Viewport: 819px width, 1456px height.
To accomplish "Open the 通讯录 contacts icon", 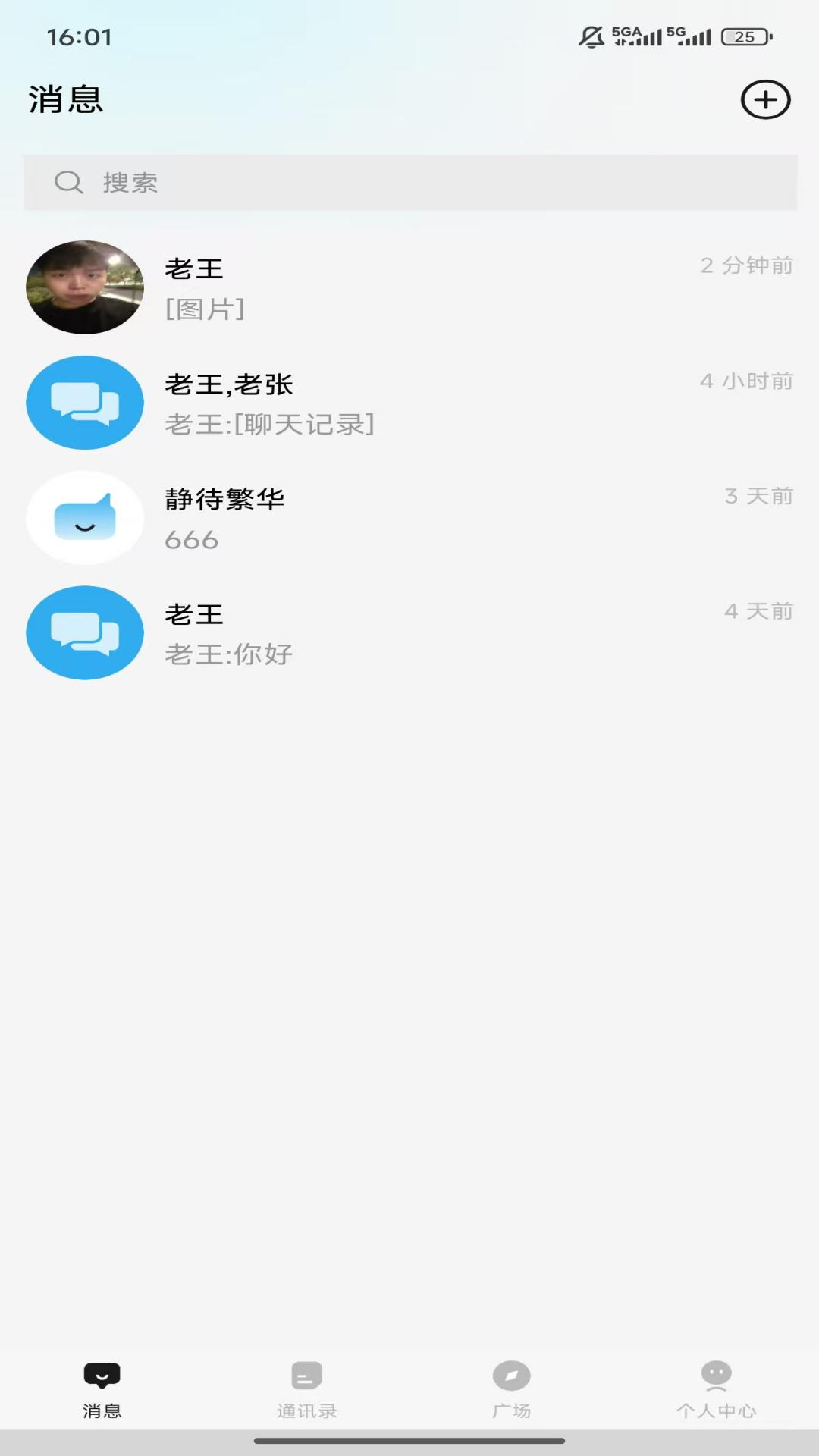I will (306, 1374).
